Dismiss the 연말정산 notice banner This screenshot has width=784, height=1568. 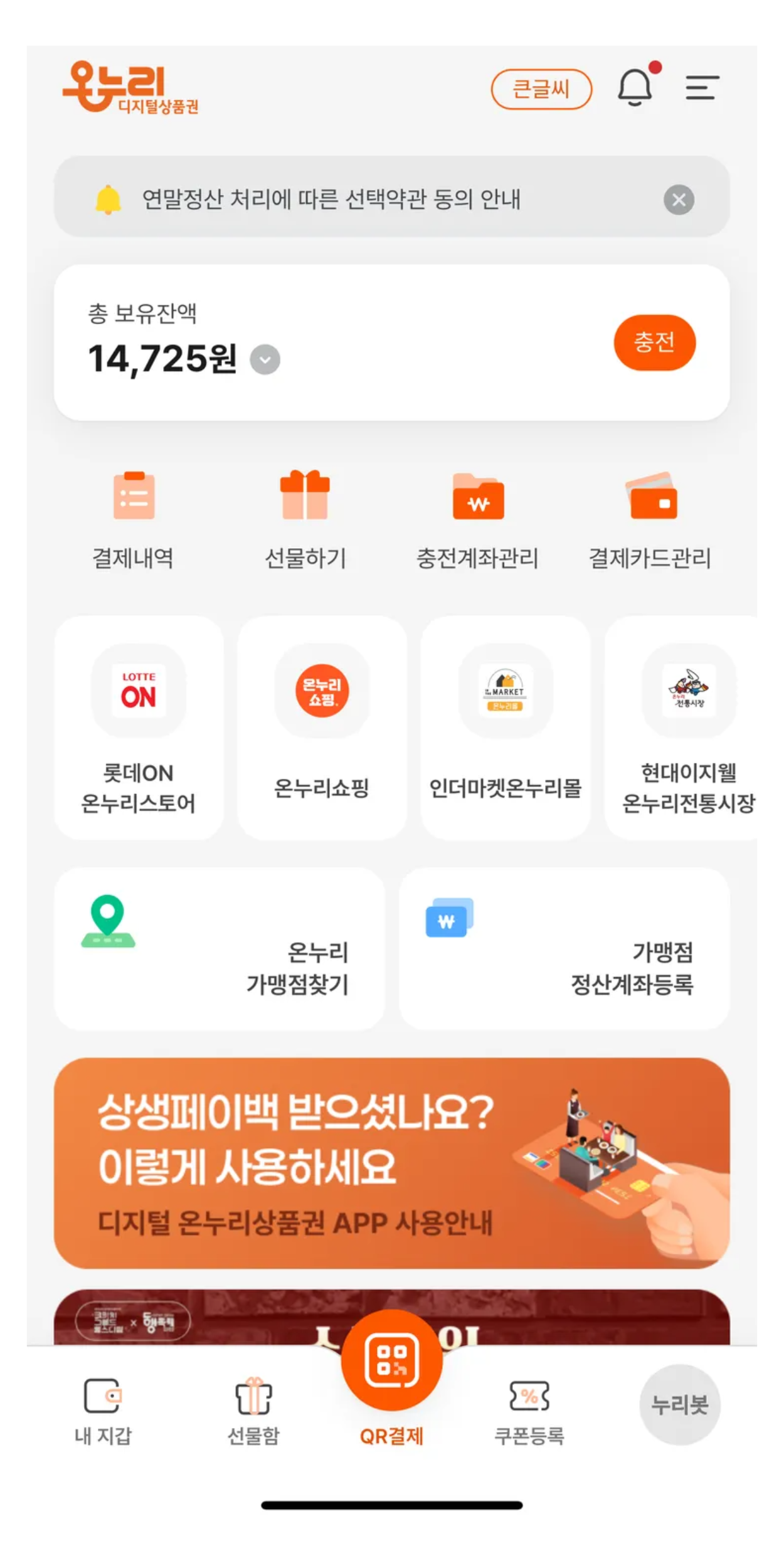point(679,200)
